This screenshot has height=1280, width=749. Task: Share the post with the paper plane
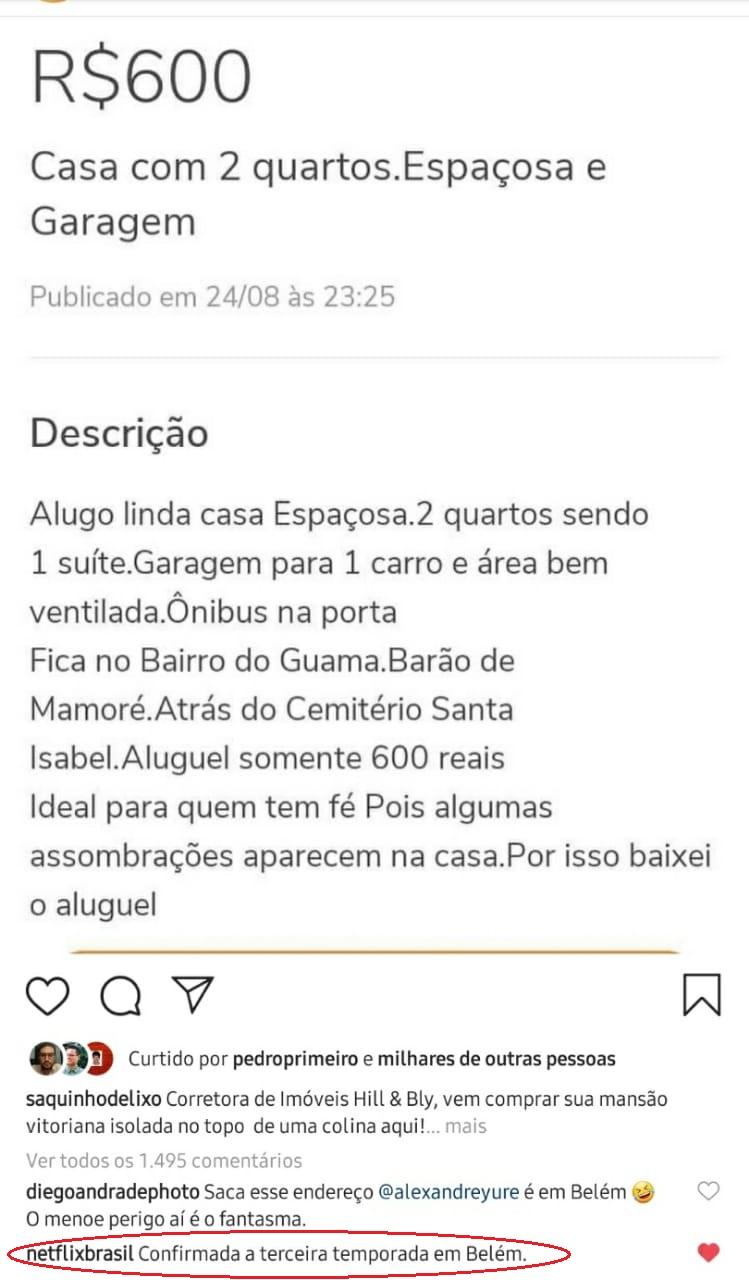click(x=191, y=994)
